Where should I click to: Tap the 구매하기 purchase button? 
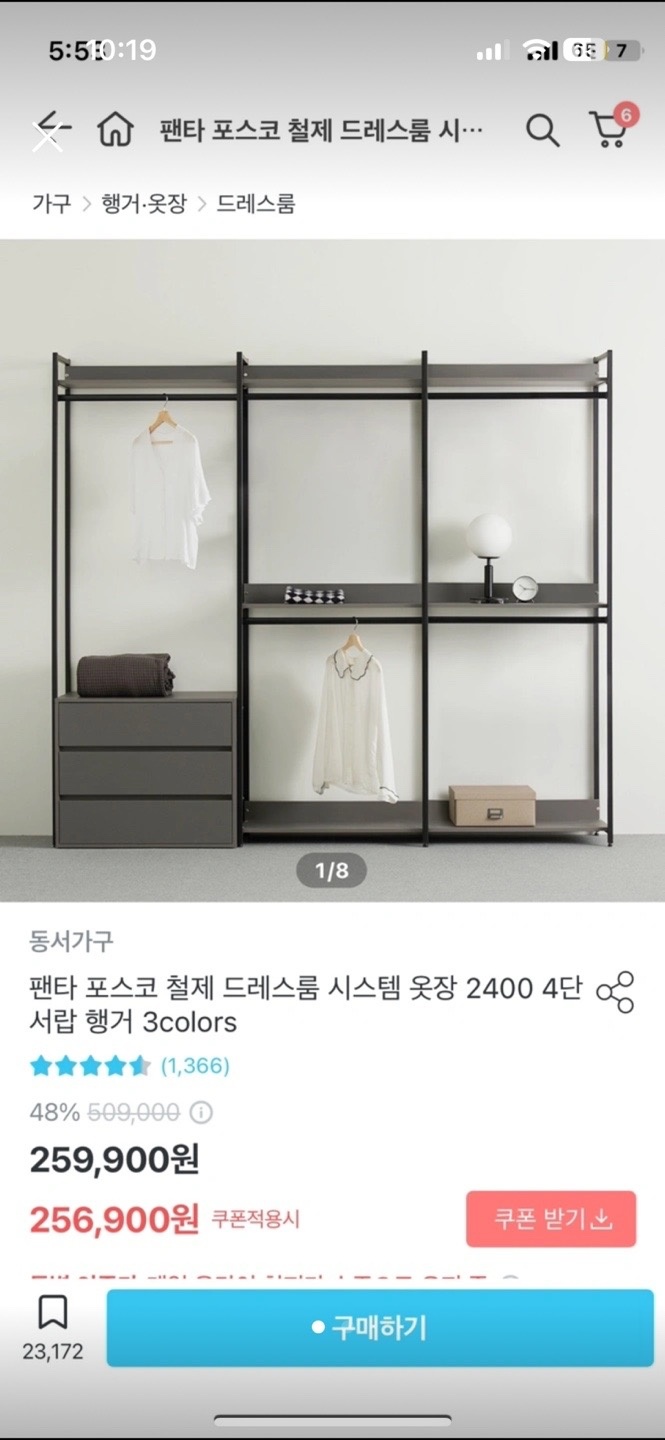[380, 1328]
